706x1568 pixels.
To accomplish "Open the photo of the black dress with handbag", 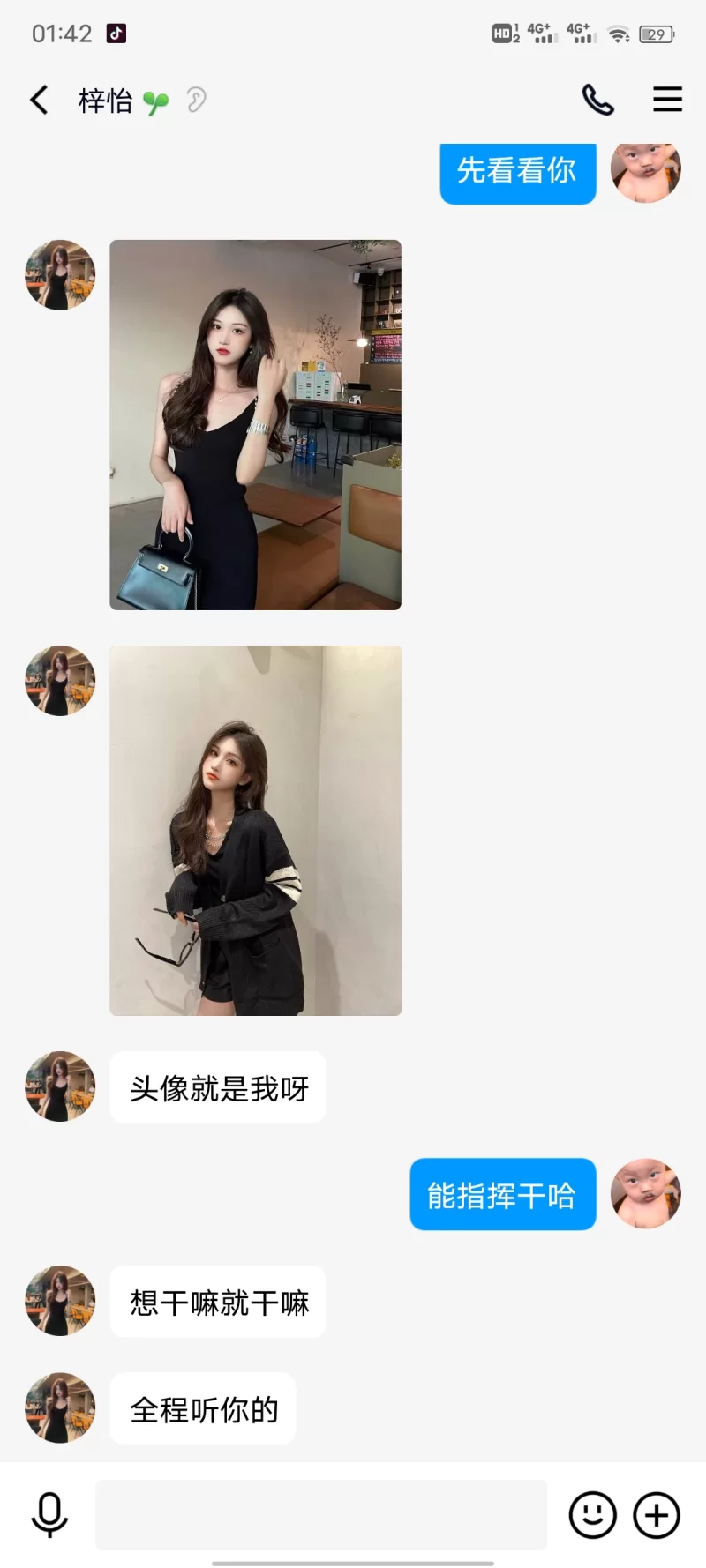I will pyautogui.click(x=255, y=424).
